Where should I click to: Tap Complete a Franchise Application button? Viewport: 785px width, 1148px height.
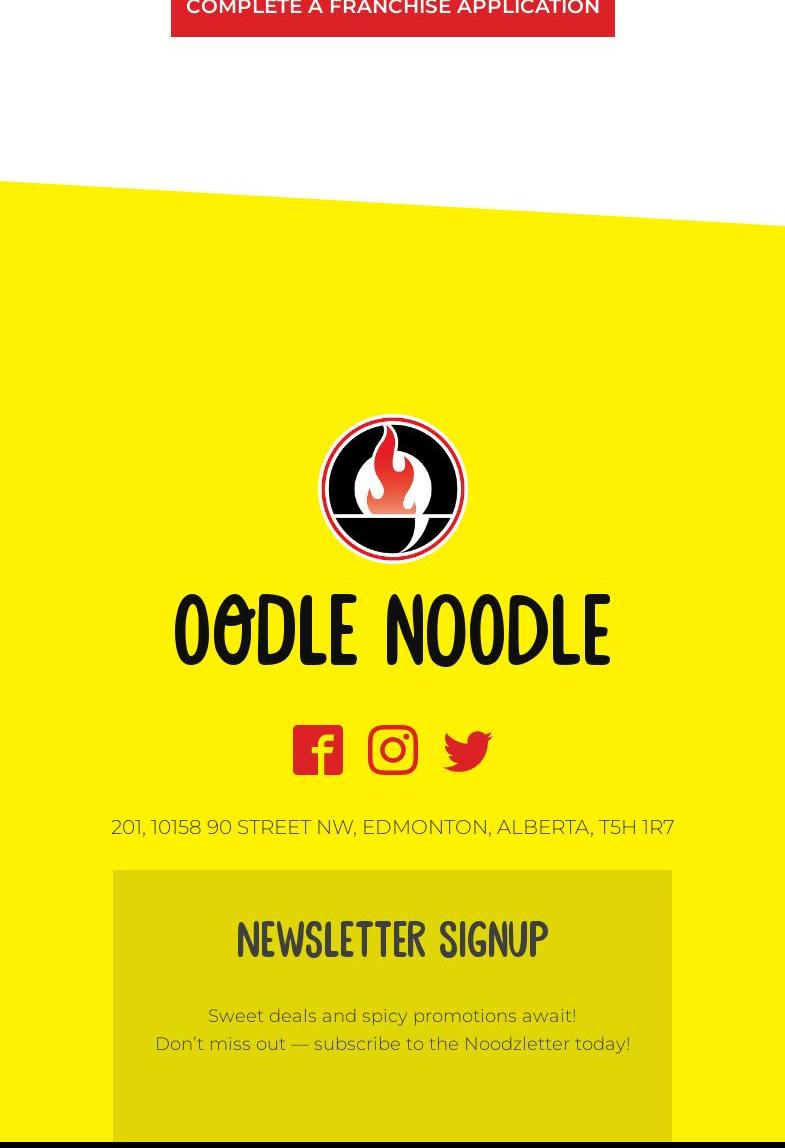392,12
